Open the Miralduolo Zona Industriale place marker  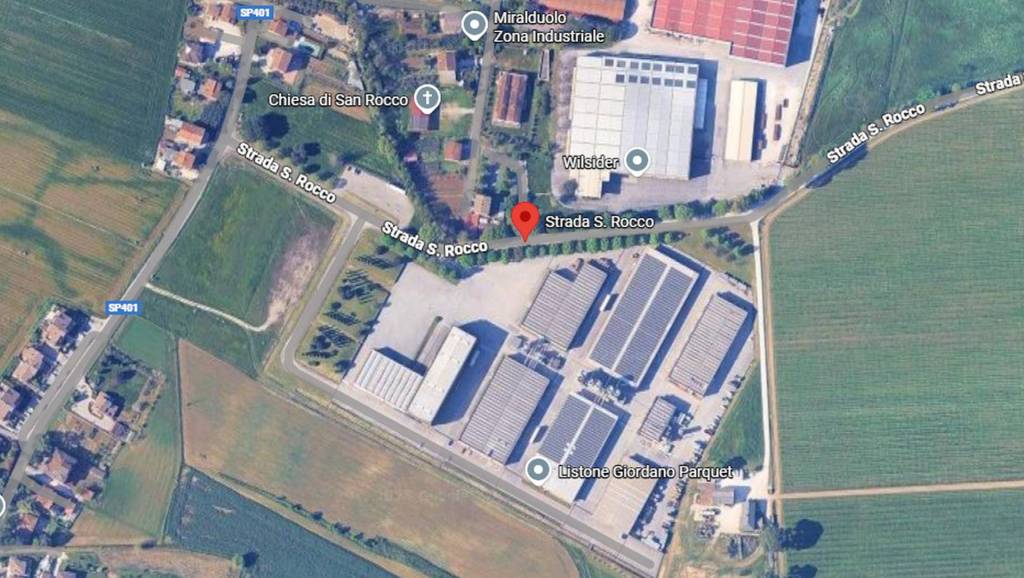[475, 26]
